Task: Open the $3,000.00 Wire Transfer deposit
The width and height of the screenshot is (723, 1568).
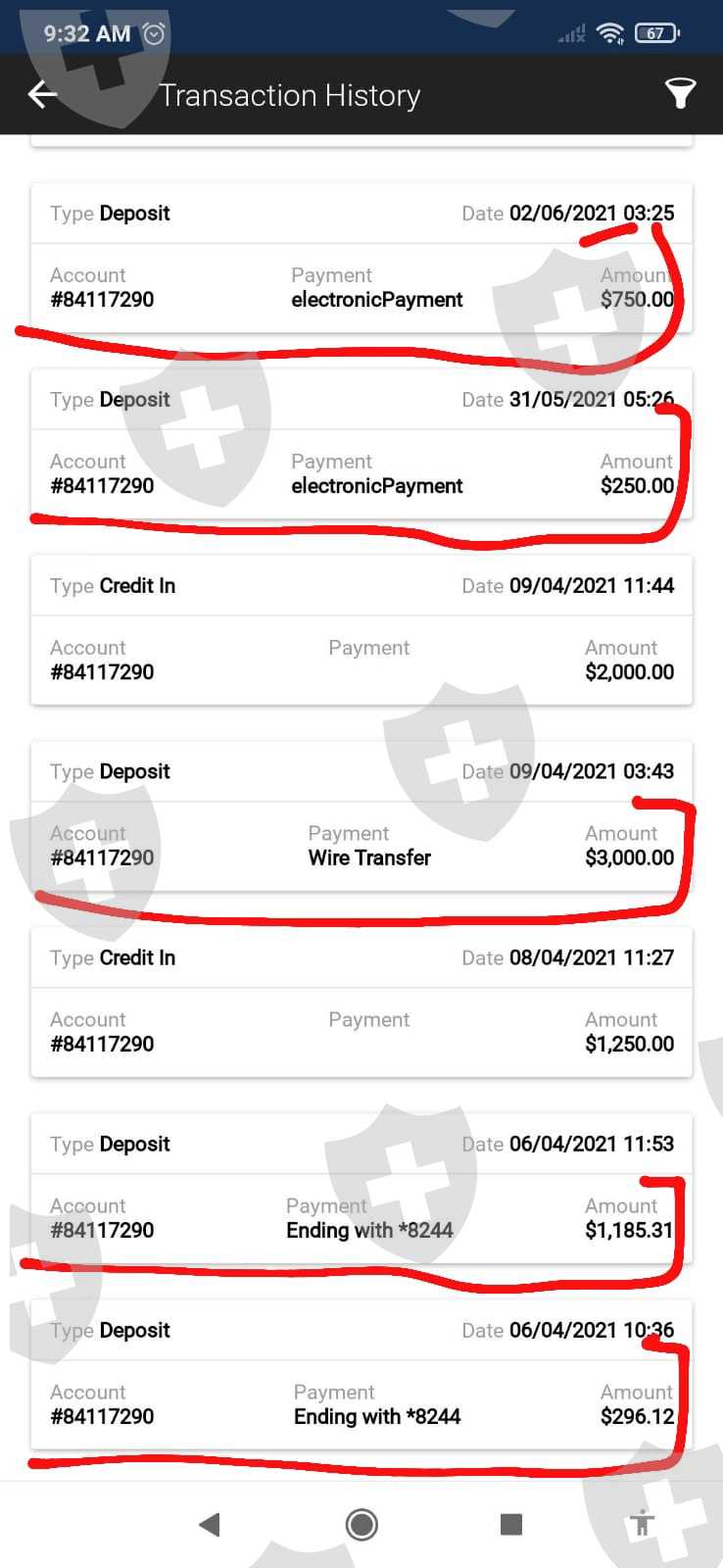Action: point(361,816)
